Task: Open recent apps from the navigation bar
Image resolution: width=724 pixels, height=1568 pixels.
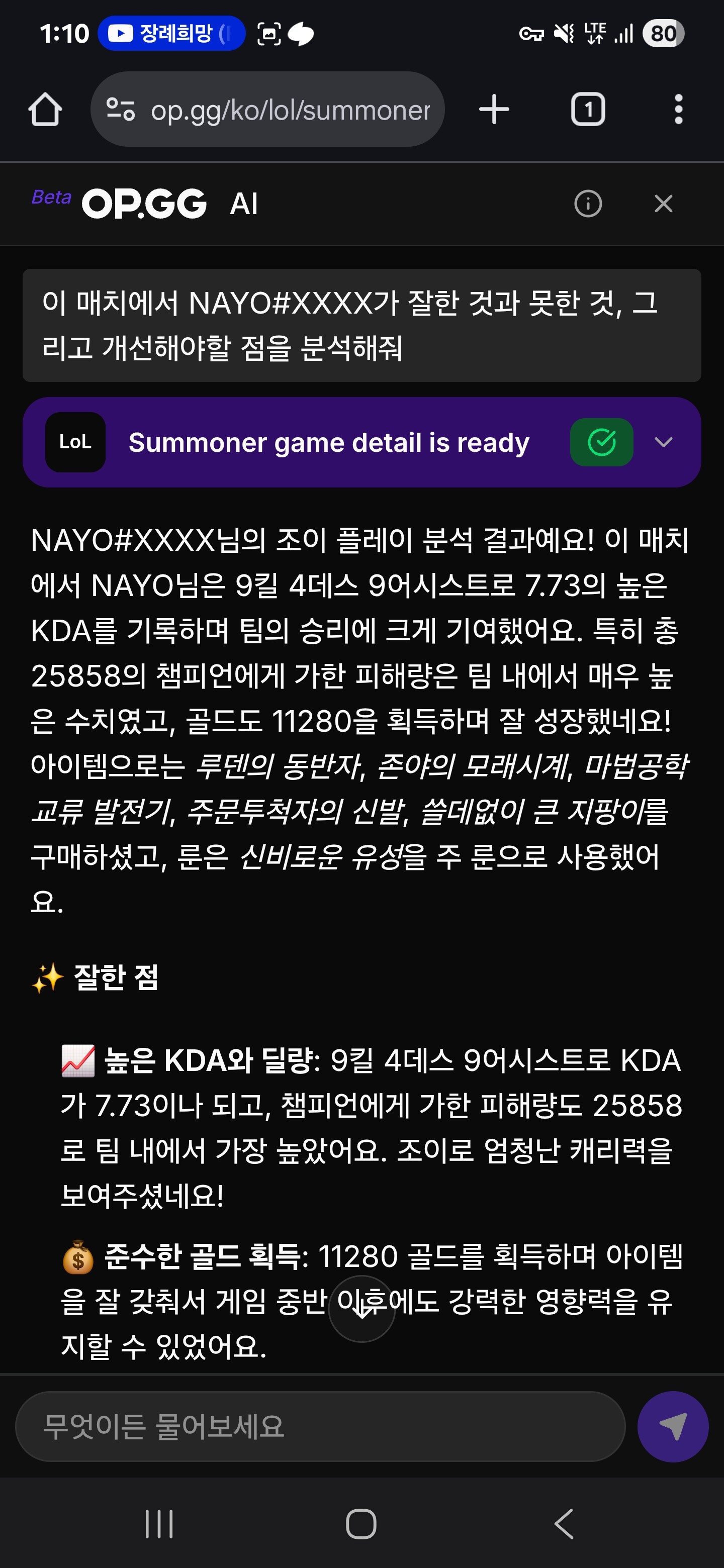Action: pyautogui.click(x=159, y=1524)
